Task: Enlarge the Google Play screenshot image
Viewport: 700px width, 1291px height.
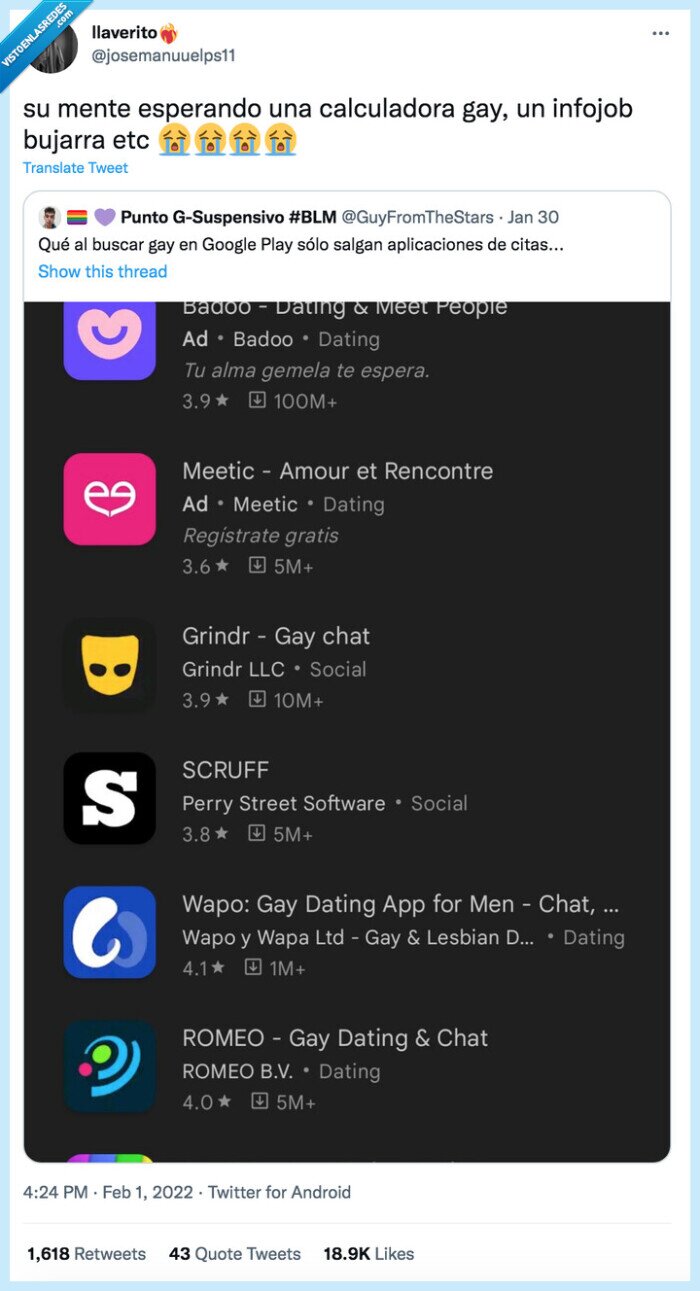Action: [x=347, y=731]
